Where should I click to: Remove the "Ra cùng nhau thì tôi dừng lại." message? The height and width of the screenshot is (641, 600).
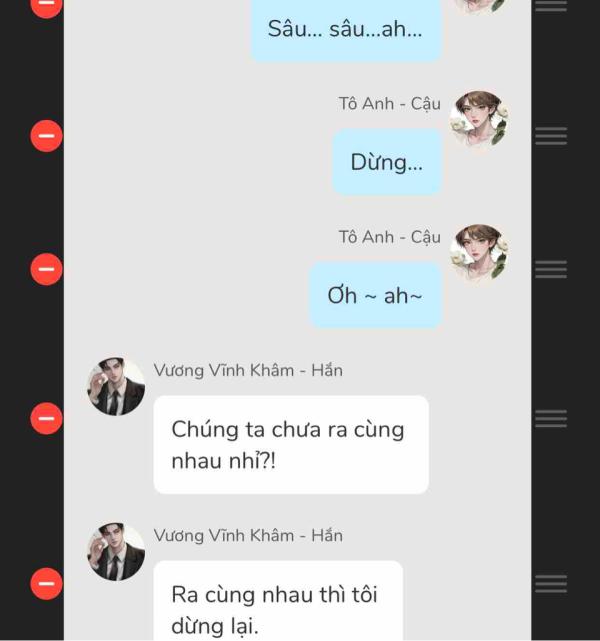point(46,583)
